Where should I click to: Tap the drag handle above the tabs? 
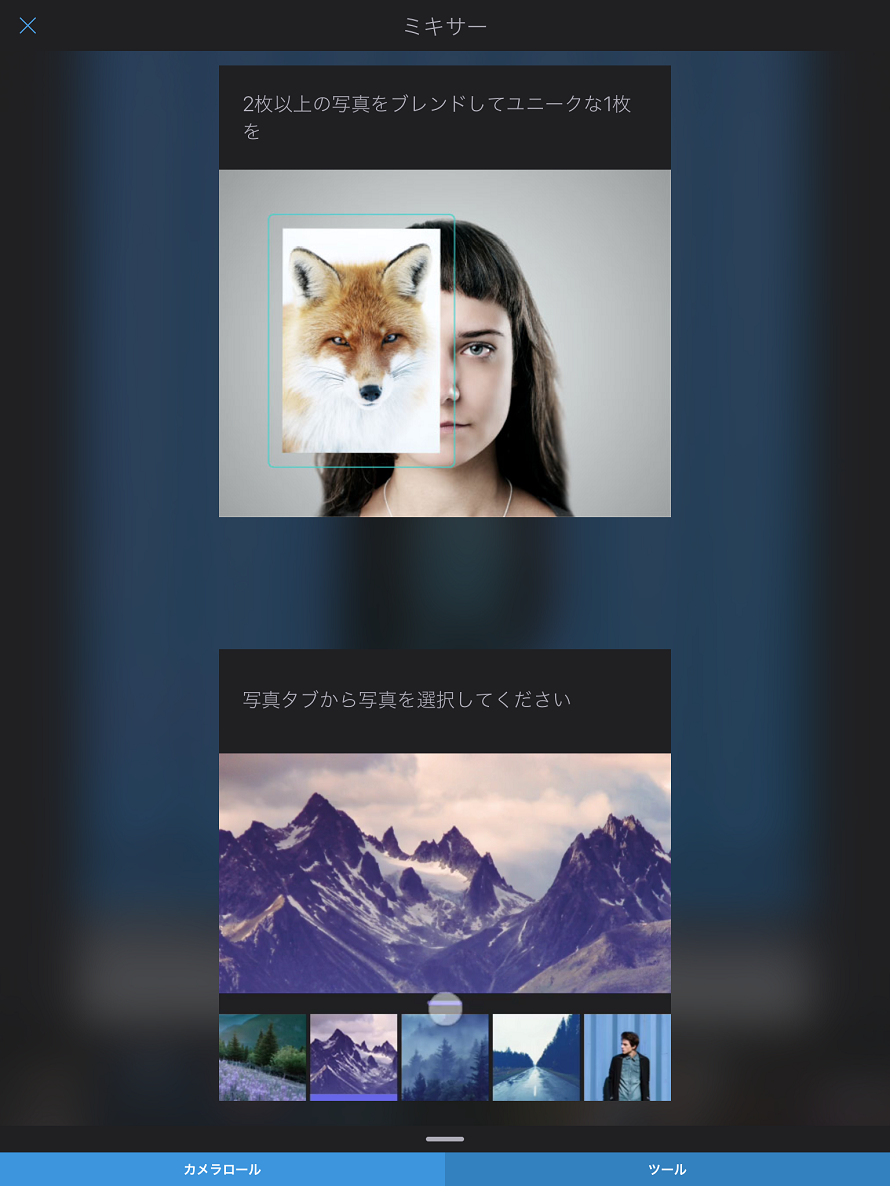445,1139
